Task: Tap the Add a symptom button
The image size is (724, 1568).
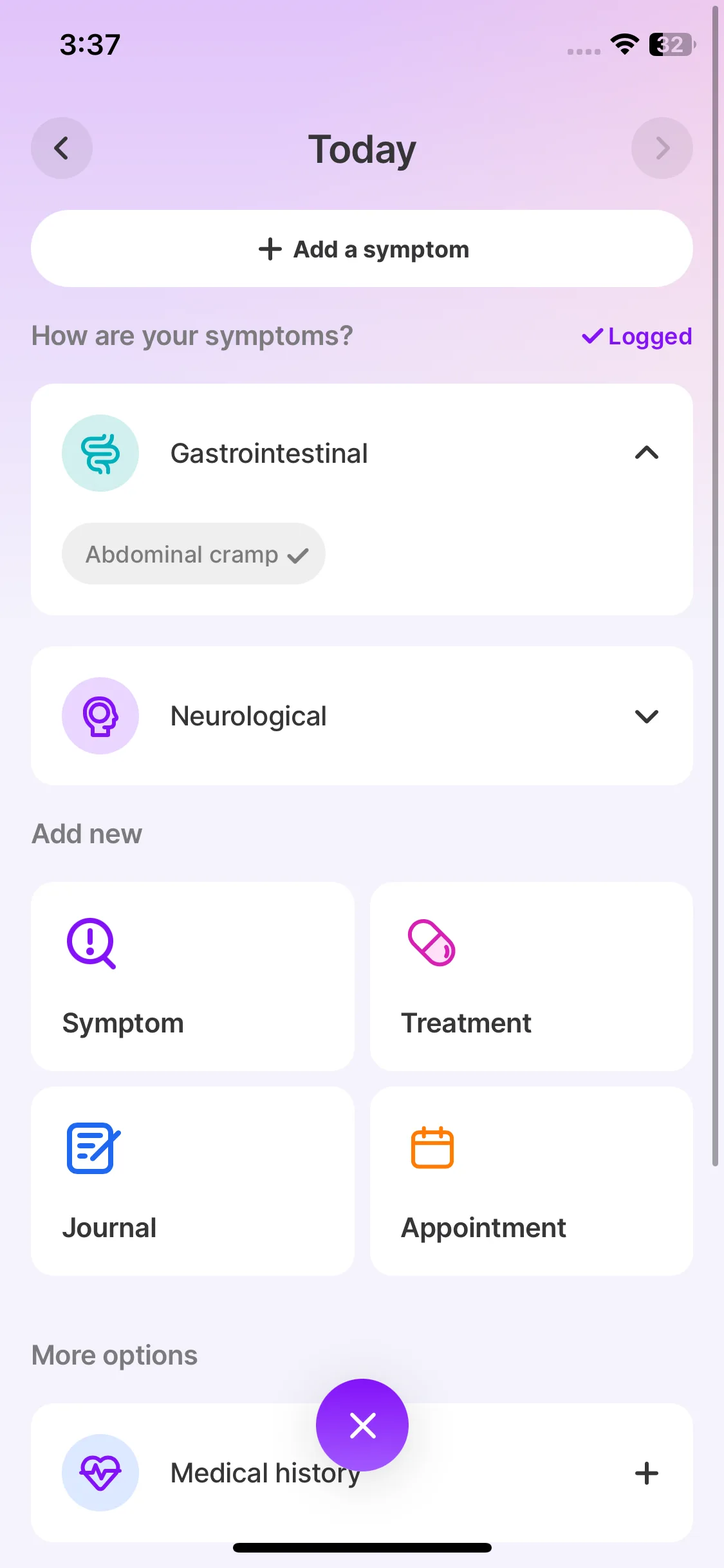Action: pos(362,248)
